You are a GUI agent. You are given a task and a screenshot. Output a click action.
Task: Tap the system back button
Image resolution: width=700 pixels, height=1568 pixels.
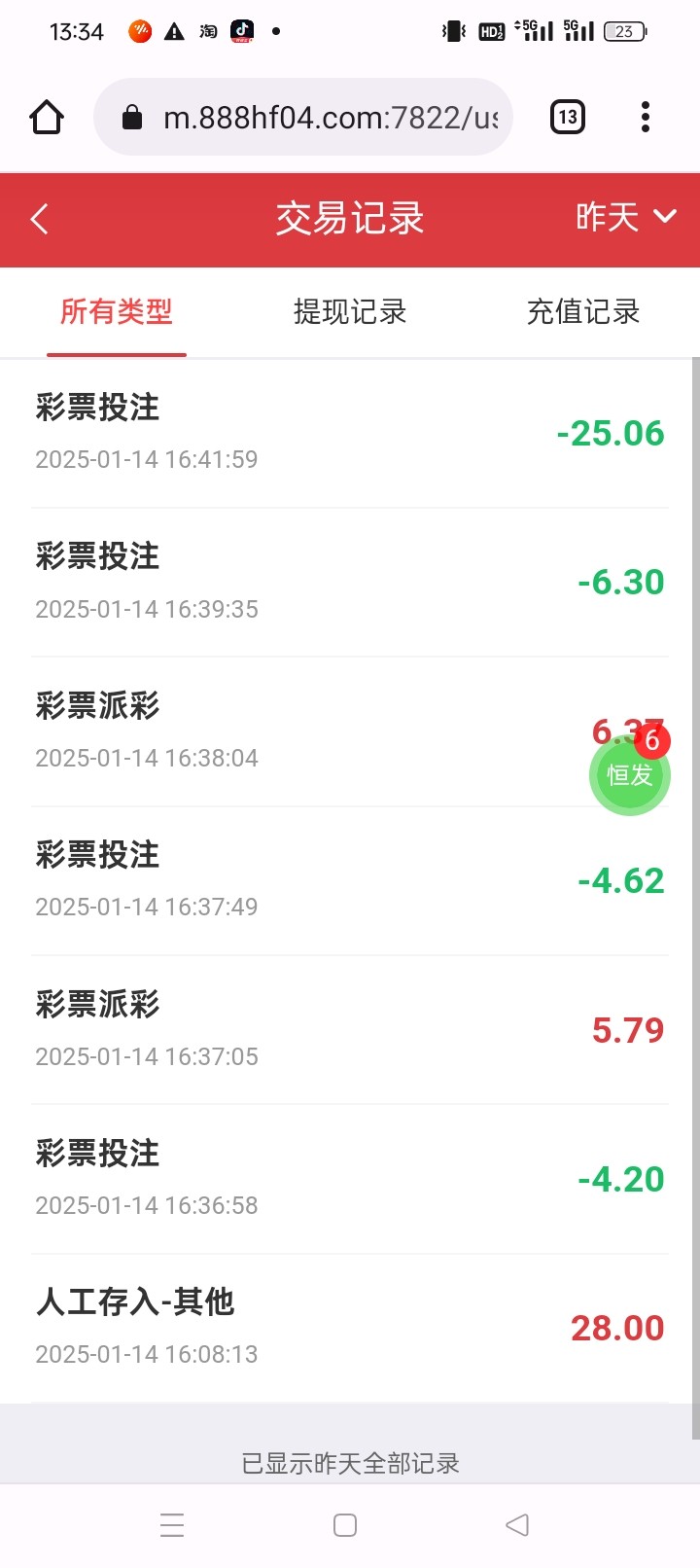click(517, 1524)
